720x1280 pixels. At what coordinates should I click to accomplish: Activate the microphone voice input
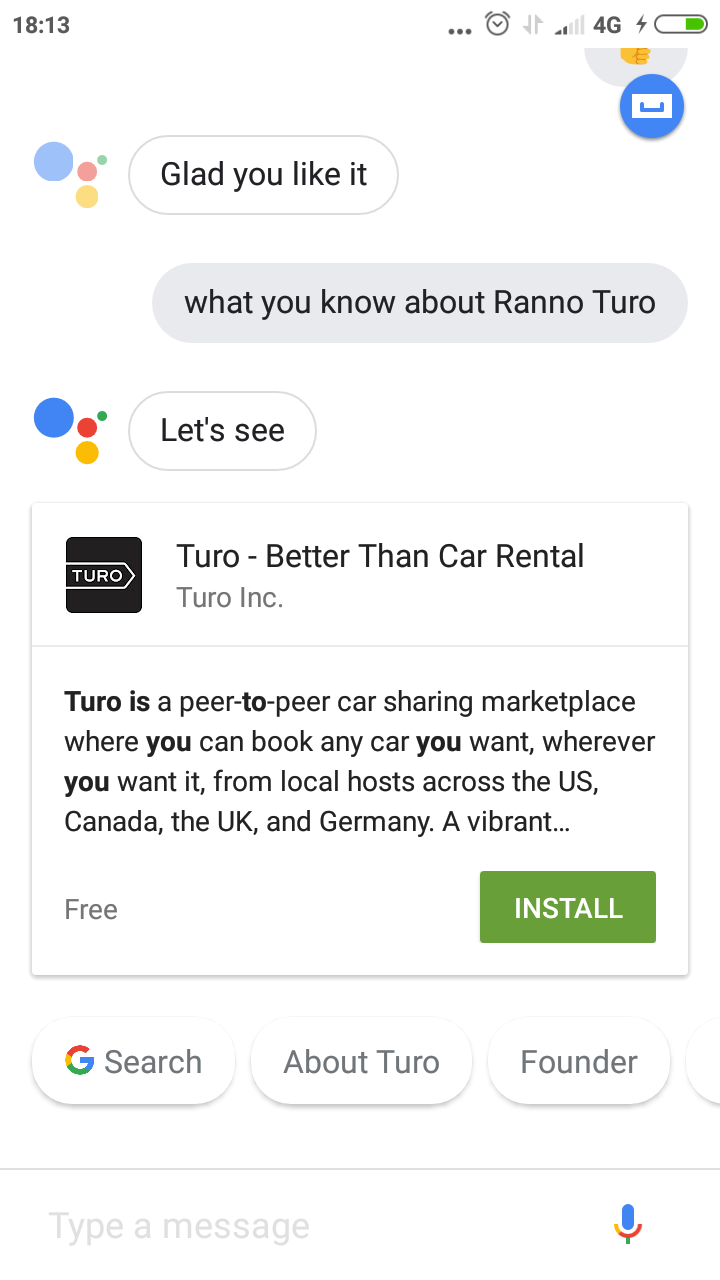(627, 1224)
